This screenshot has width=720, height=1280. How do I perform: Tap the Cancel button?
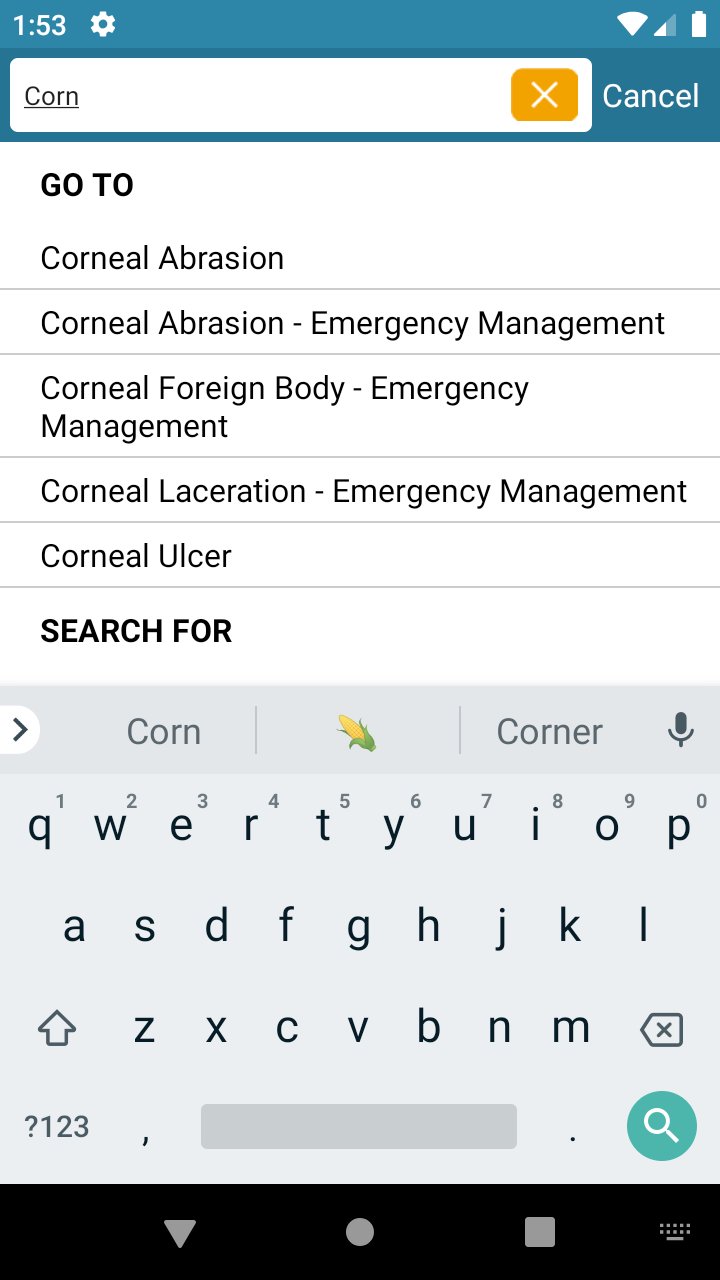[649, 95]
